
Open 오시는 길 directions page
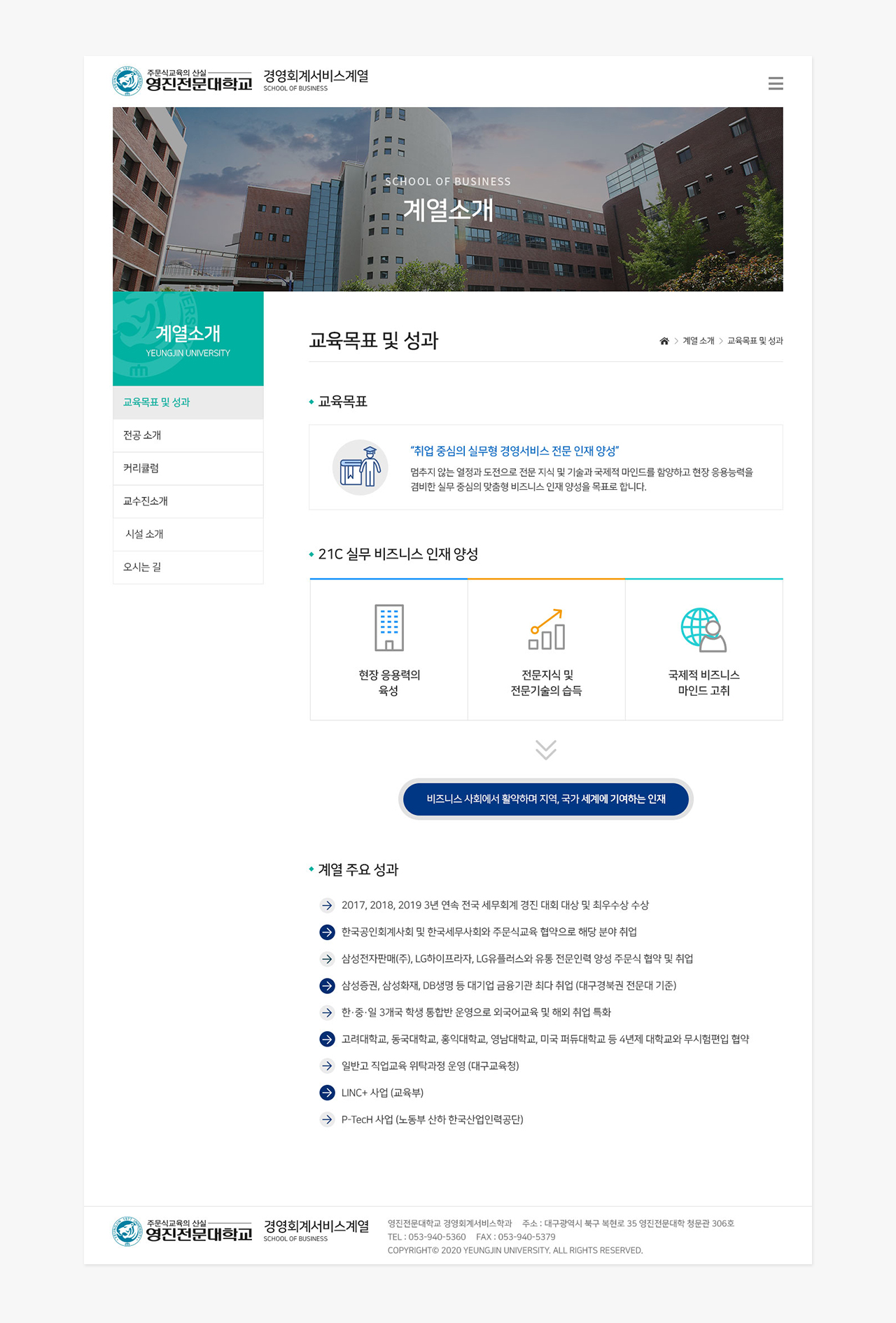[x=142, y=567]
